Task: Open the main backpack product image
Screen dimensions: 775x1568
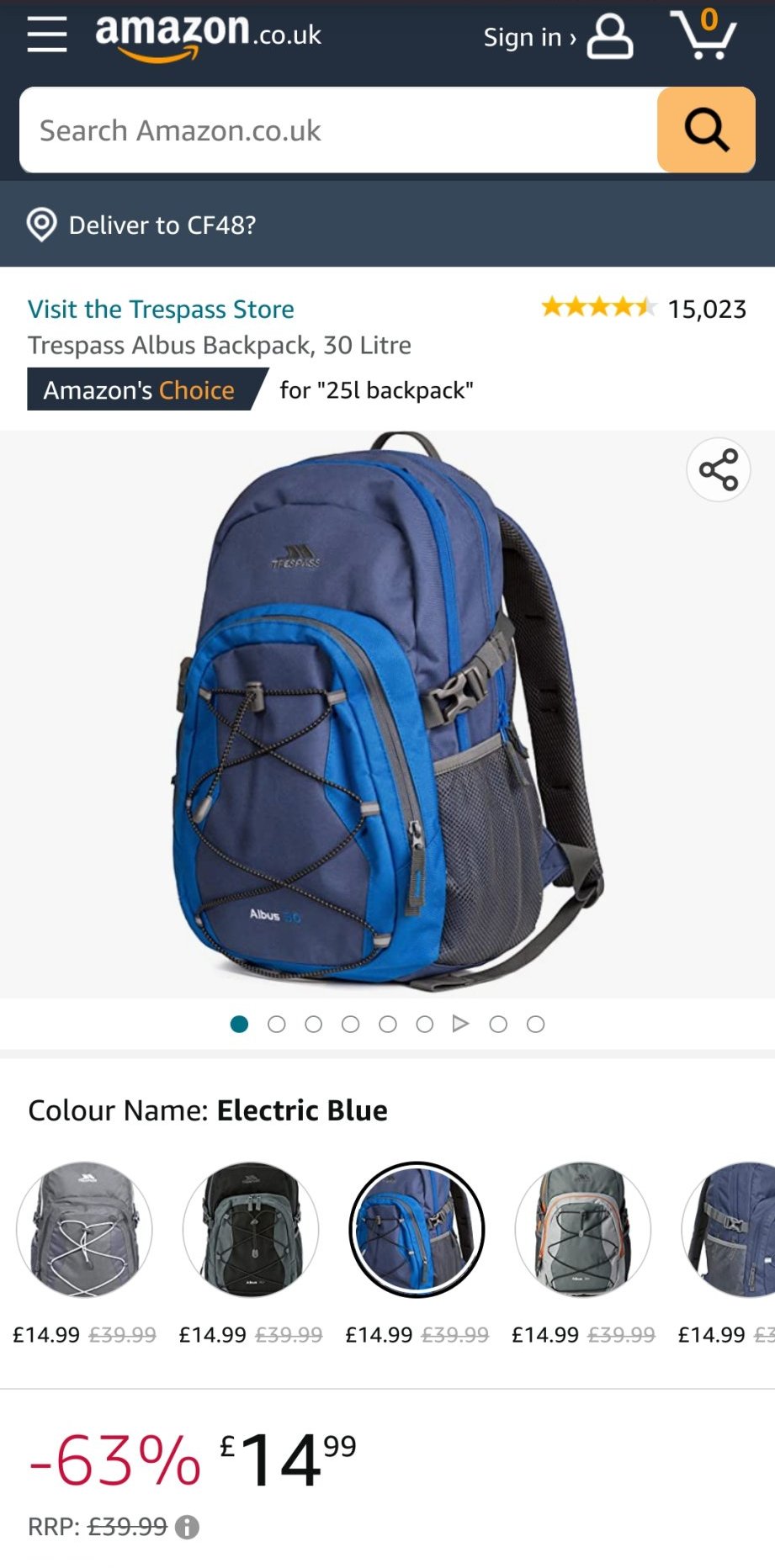Action: (387, 713)
